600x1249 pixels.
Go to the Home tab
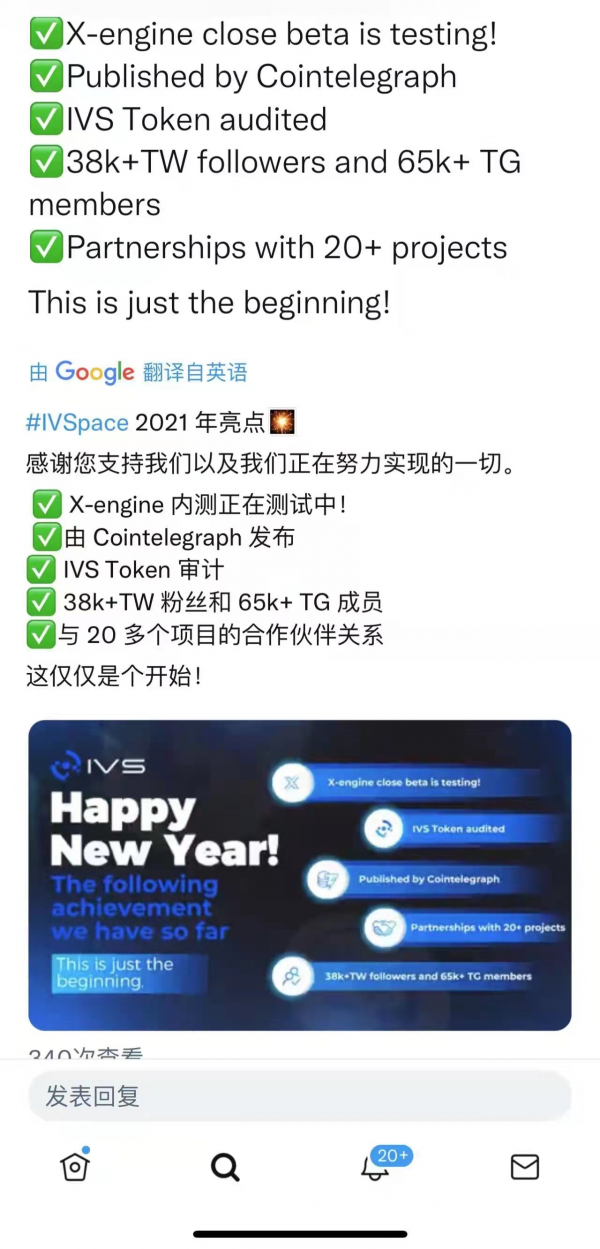[75, 1166]
